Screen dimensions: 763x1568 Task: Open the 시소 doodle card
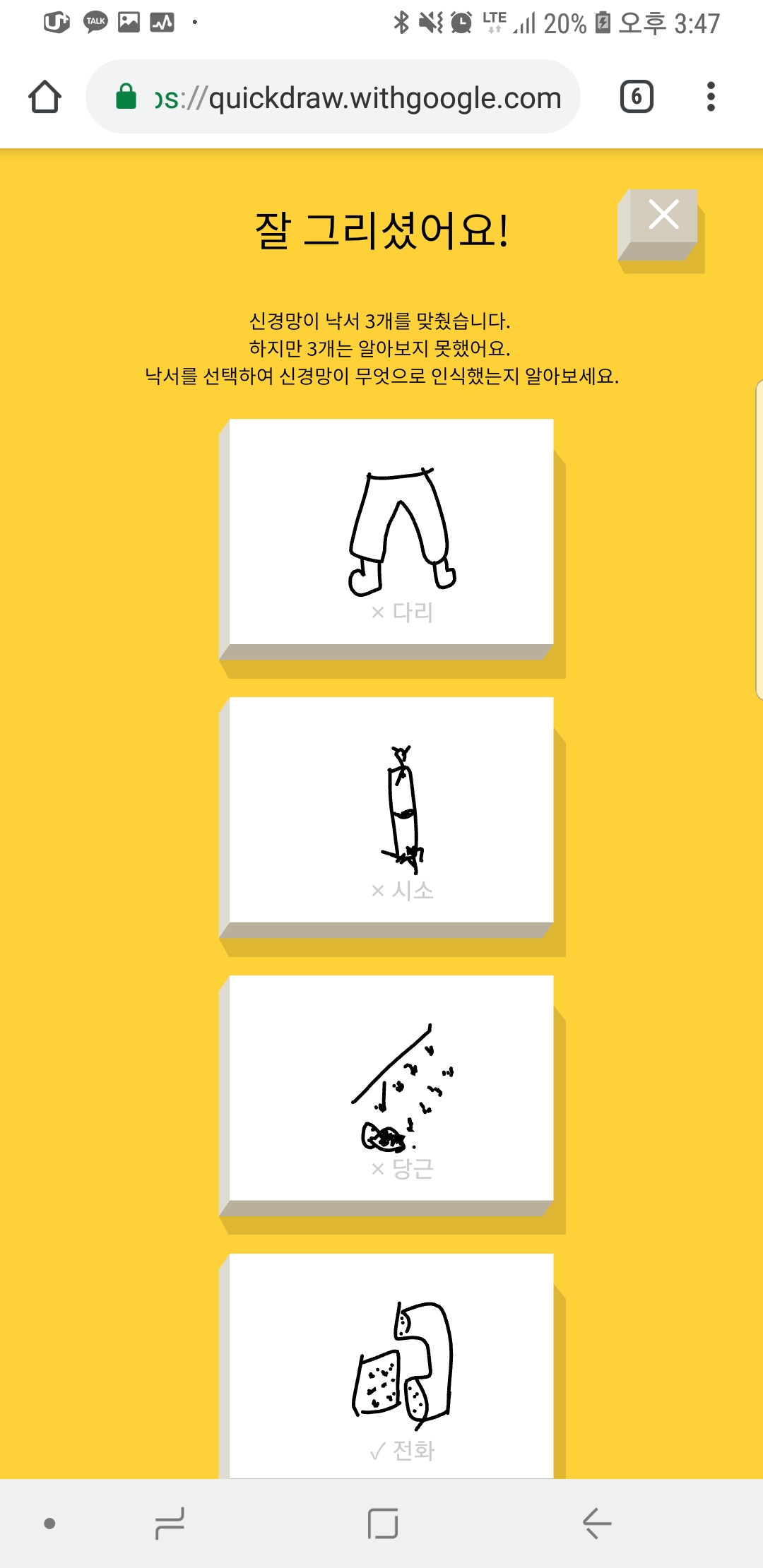(391, 809)
